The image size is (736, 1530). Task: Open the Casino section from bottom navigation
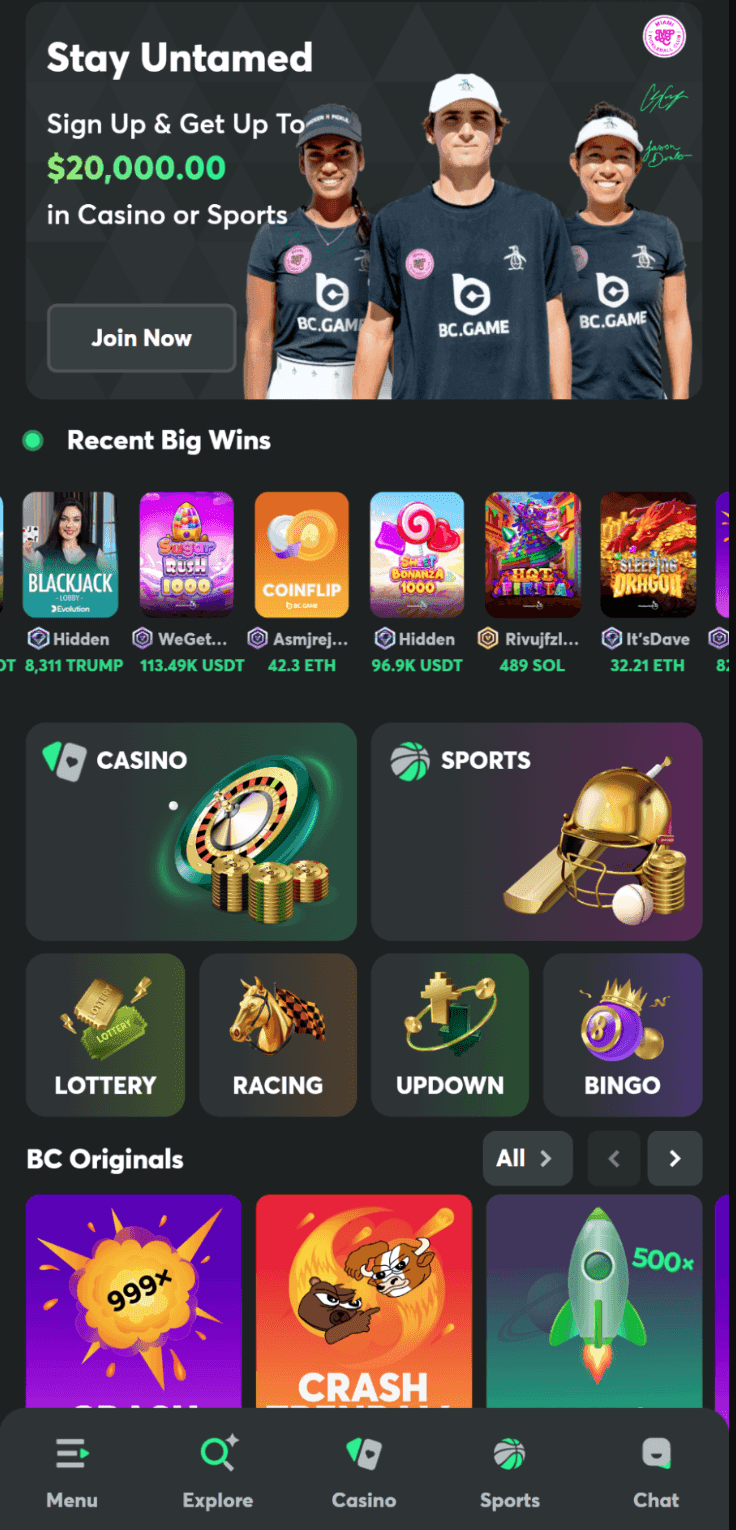pos(363,1470)
